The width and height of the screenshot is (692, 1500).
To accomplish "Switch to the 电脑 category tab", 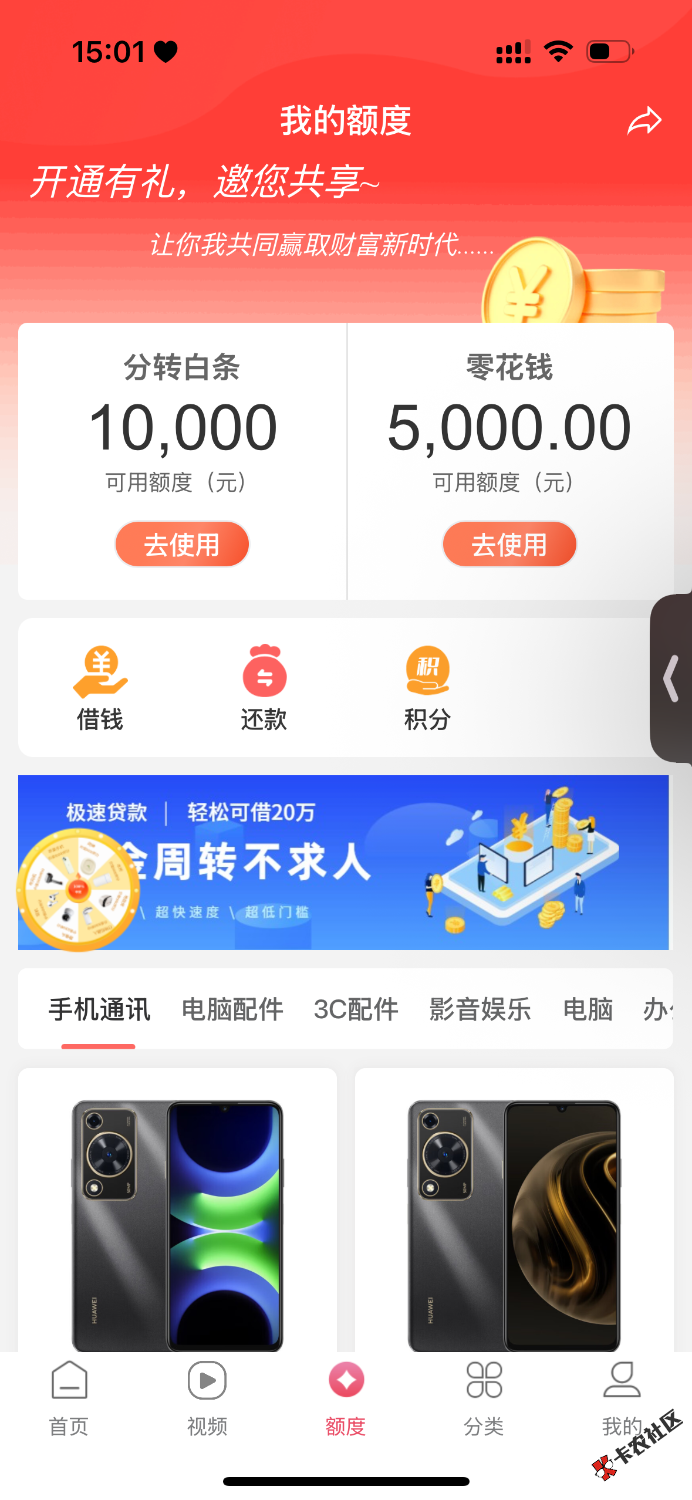I will (x=588, y=1010).
